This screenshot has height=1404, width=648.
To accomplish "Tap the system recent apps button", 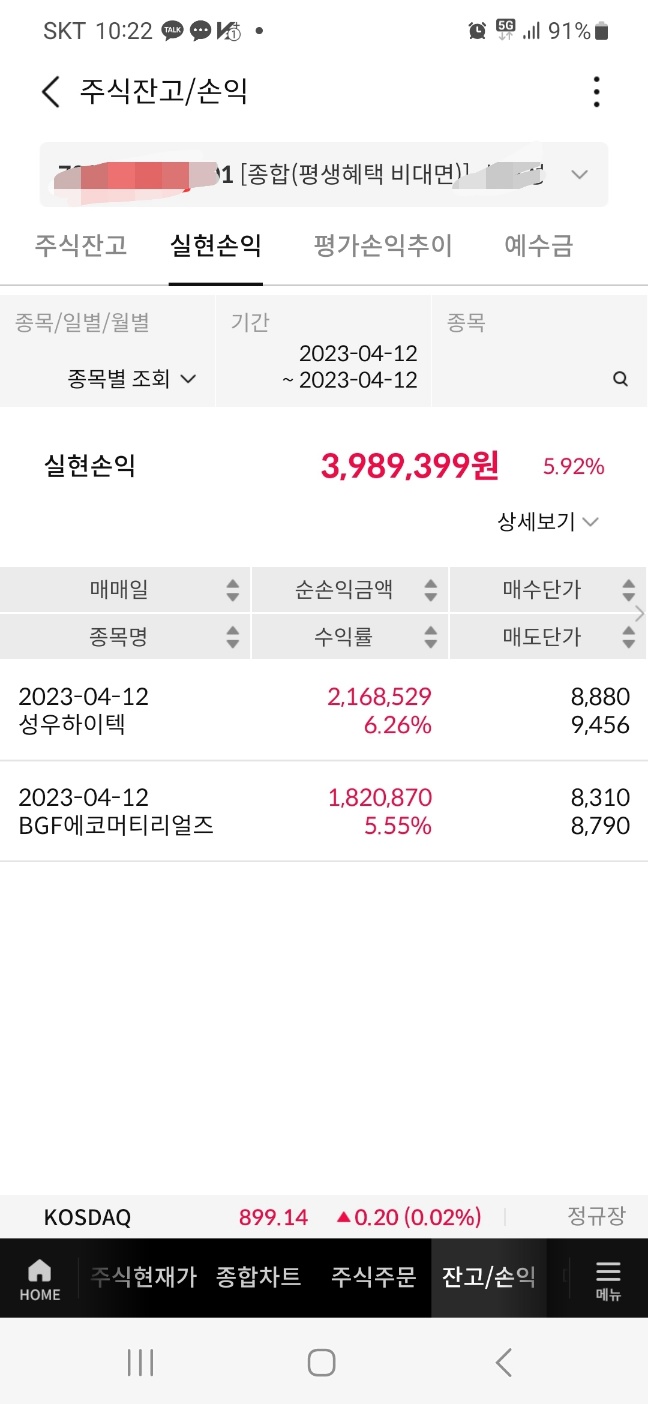I will pyautogui.click(x=140, y=1362).
